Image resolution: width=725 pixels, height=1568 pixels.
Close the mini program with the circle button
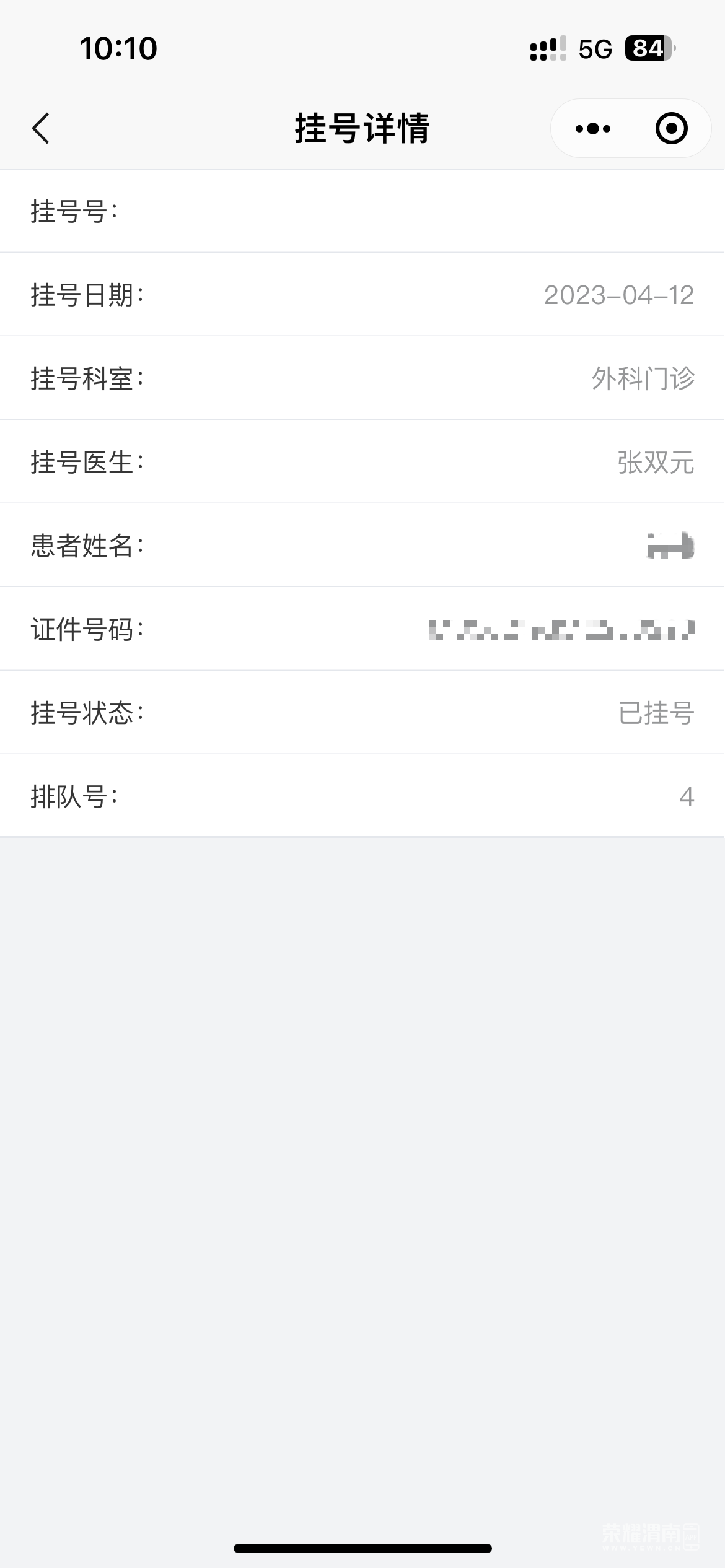671,128
